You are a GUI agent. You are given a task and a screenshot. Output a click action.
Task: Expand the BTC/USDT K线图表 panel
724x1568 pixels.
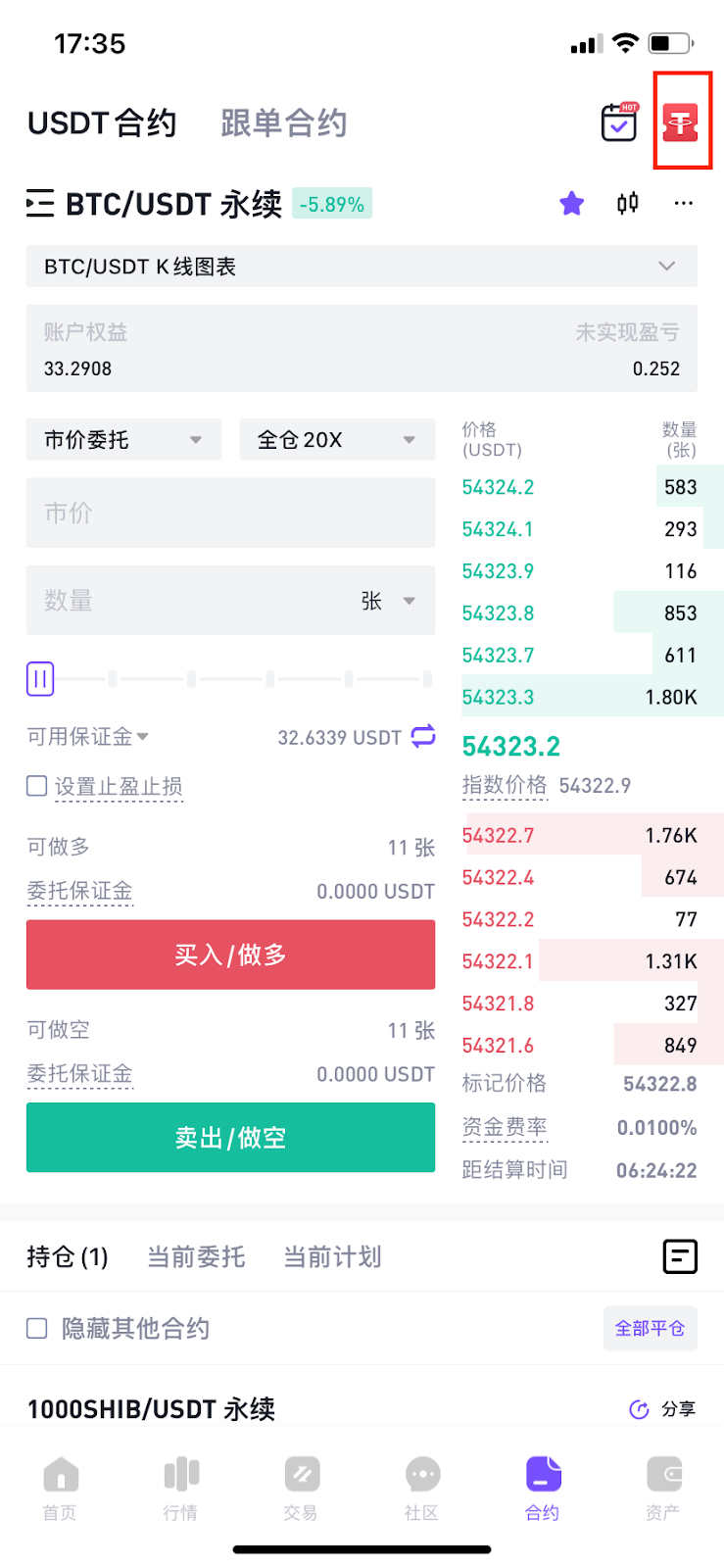[362, 267]
